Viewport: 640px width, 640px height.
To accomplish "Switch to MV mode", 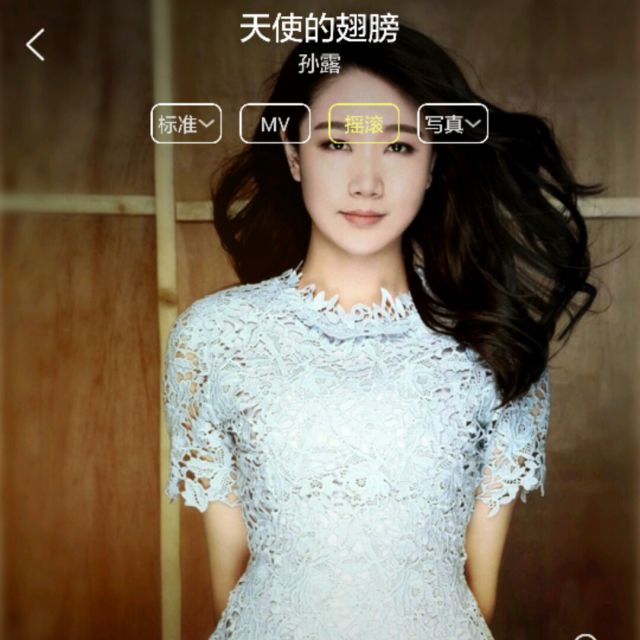I will [x=274, y=124].
